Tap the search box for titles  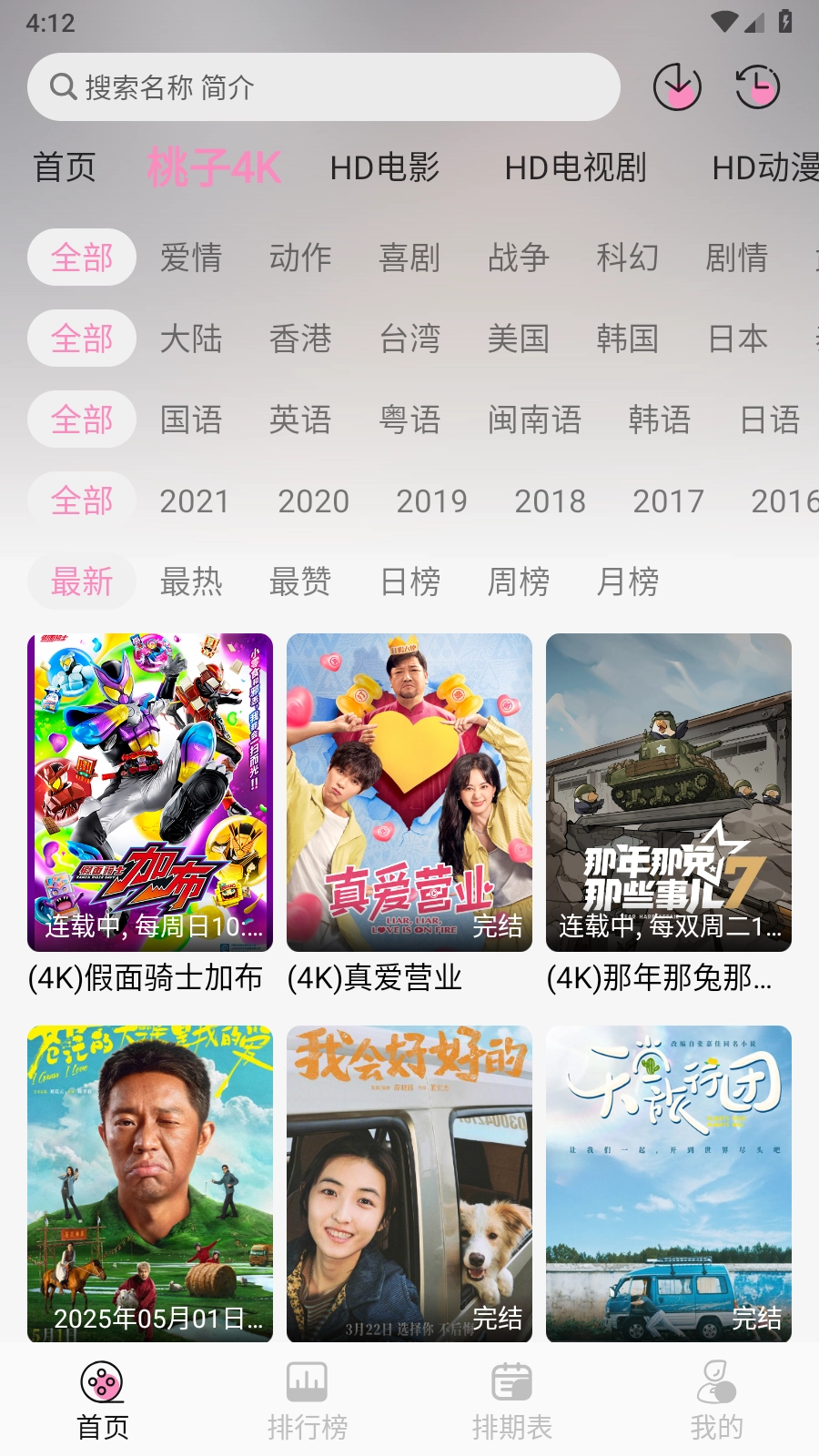click(323, 87)
